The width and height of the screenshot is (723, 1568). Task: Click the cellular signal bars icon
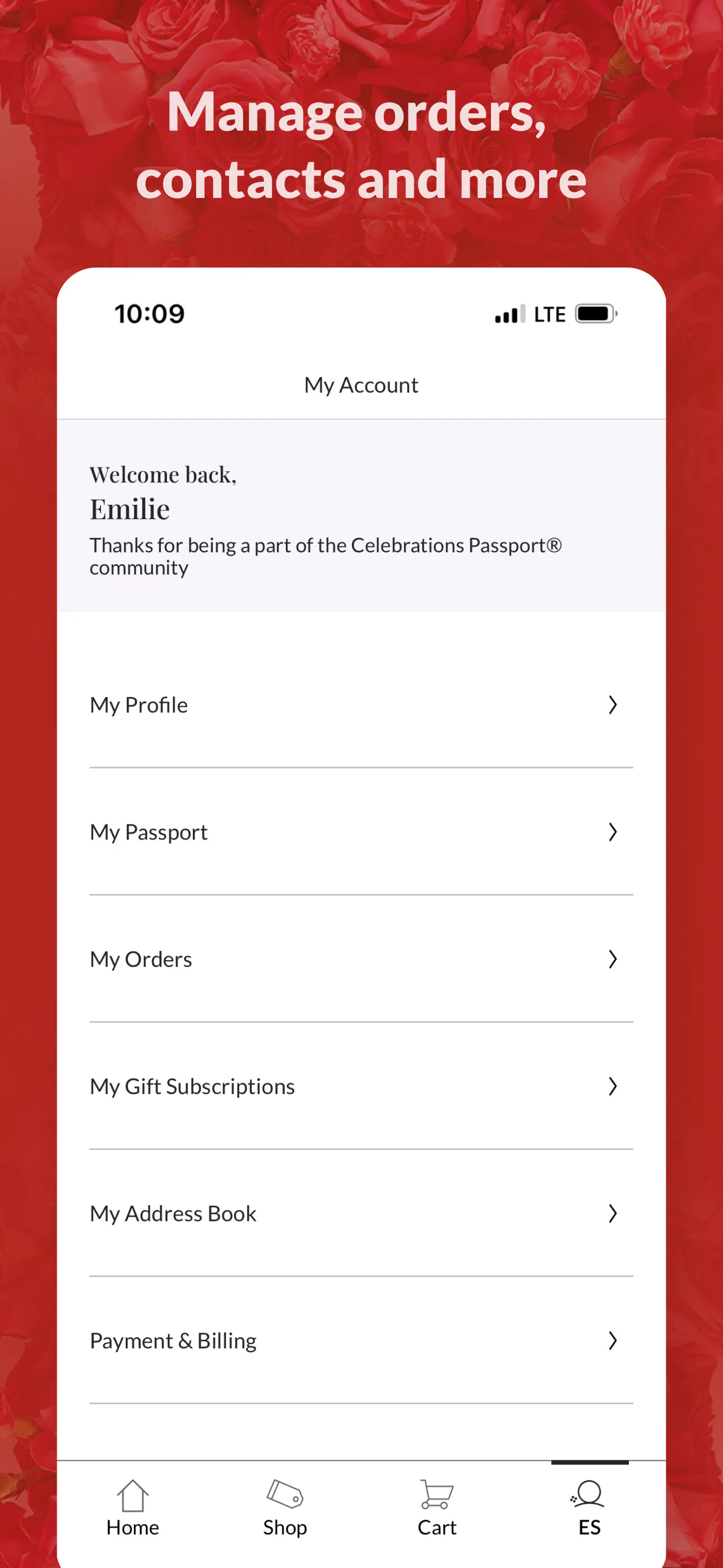pos(509,314)
